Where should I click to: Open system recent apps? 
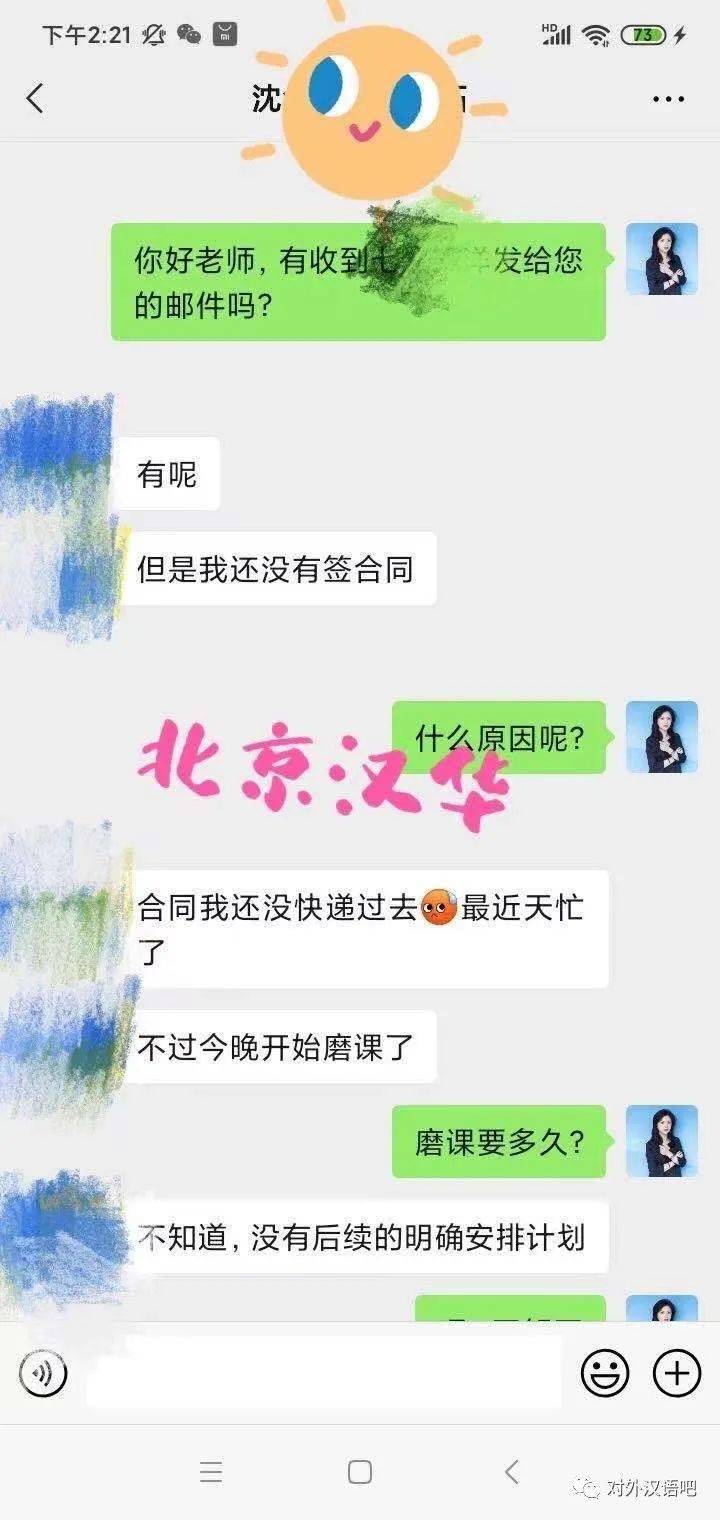[x=210, y=1471]
